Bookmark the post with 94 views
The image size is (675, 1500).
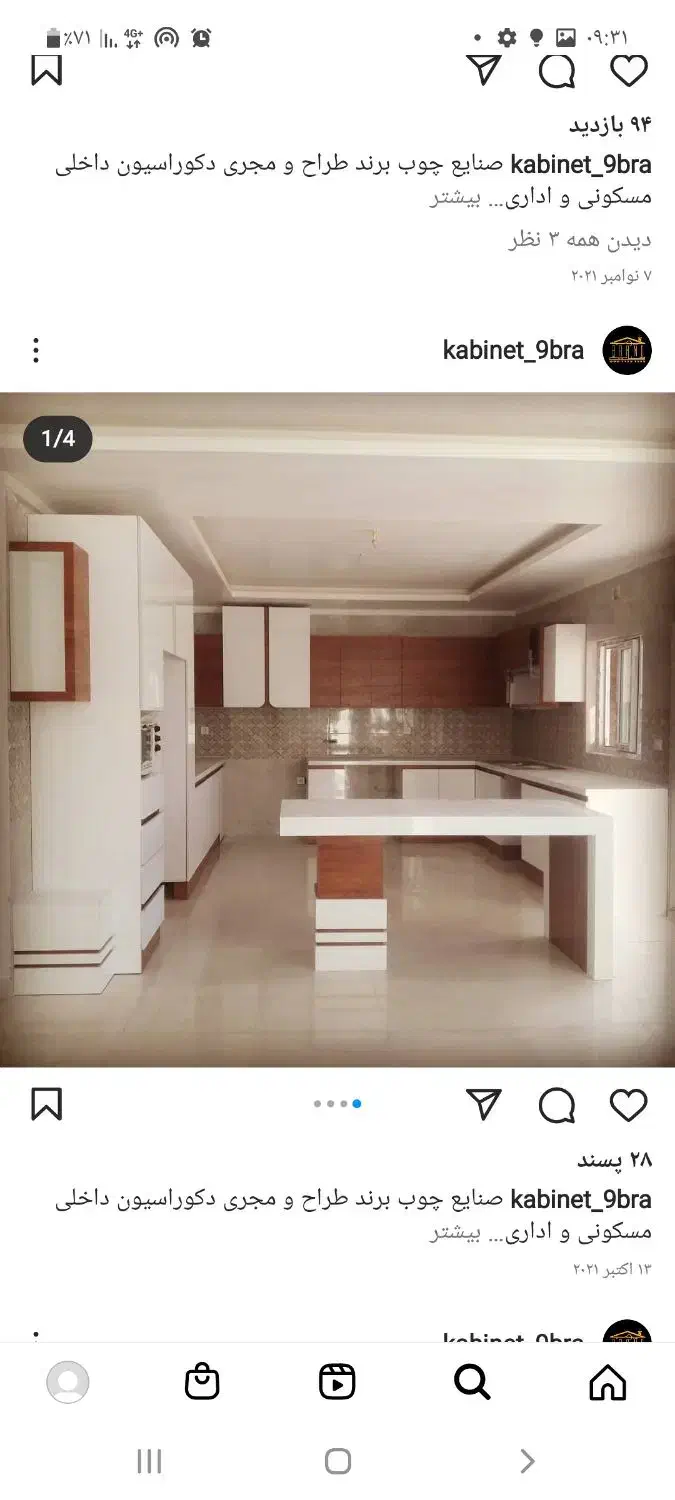(47, 70)
